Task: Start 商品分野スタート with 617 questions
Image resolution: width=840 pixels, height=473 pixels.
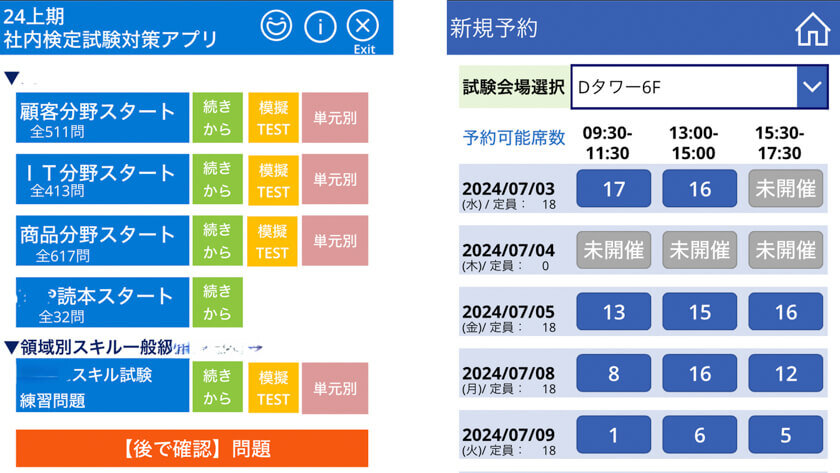Action: [x=102, y=242]
